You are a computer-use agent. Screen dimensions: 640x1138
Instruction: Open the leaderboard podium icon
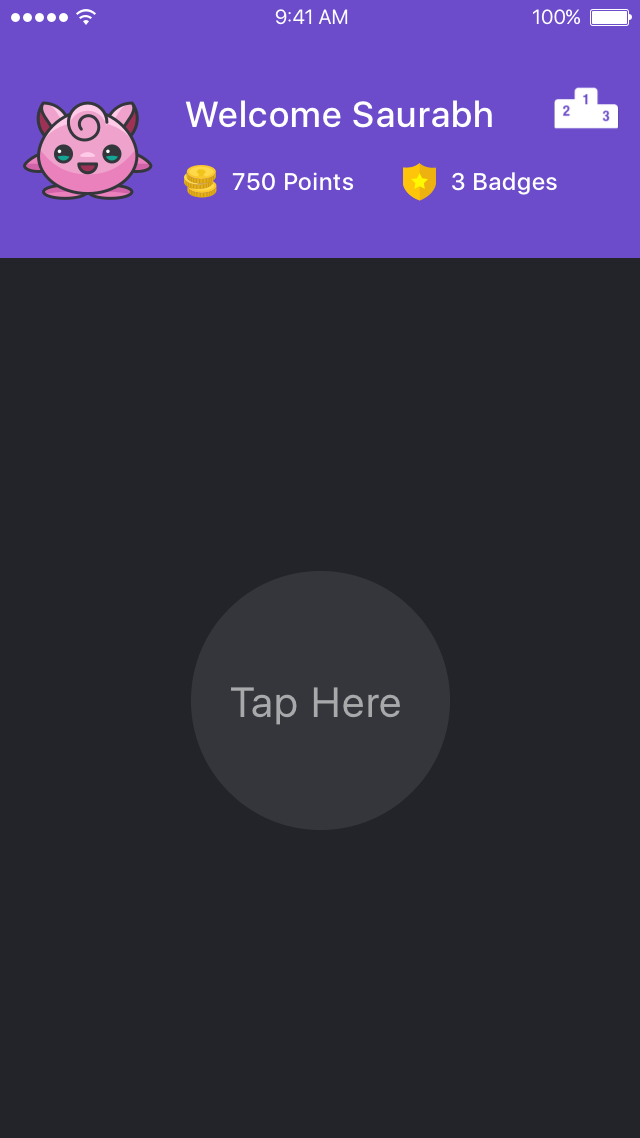[x=586, y=109]
